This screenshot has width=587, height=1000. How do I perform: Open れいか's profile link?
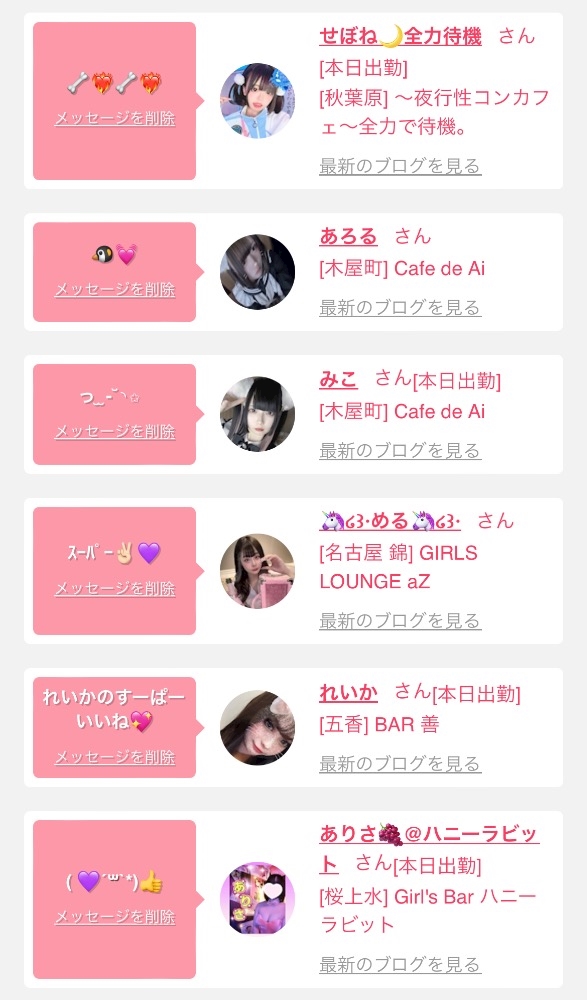348,693
